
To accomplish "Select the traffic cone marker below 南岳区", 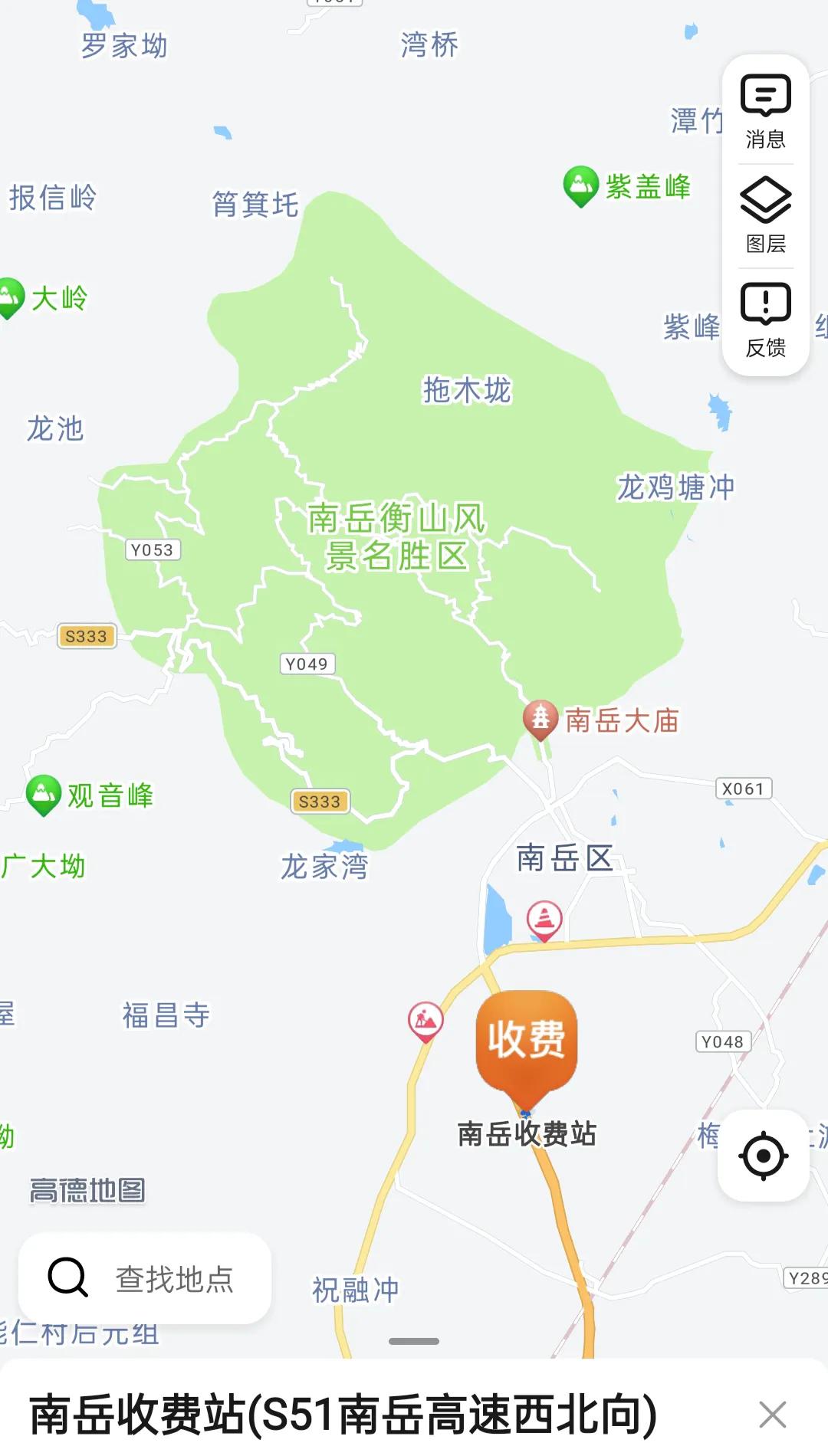I will [x=544, y=919].
